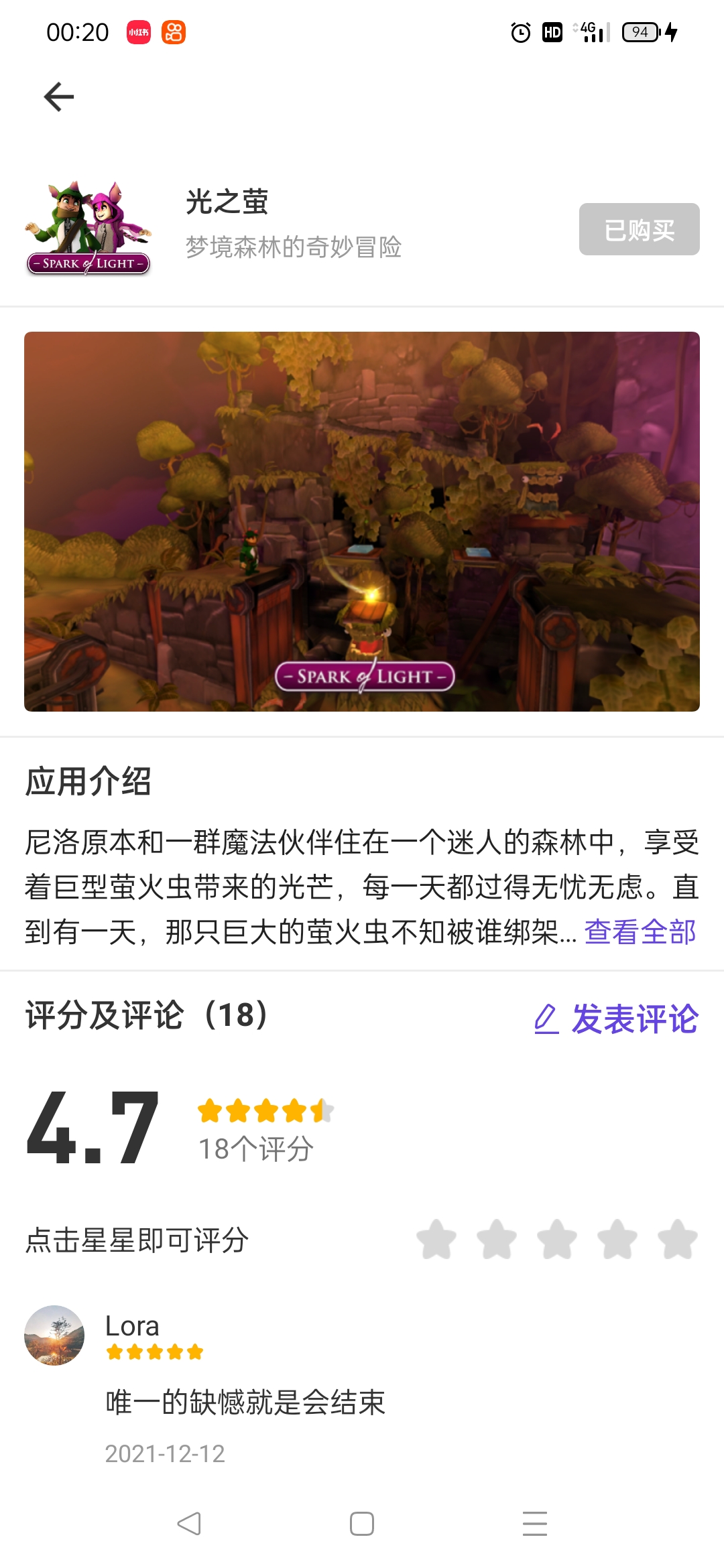Open Lora's profile avatar
The image size is (724, 1568).
[x=54, y=1335]
